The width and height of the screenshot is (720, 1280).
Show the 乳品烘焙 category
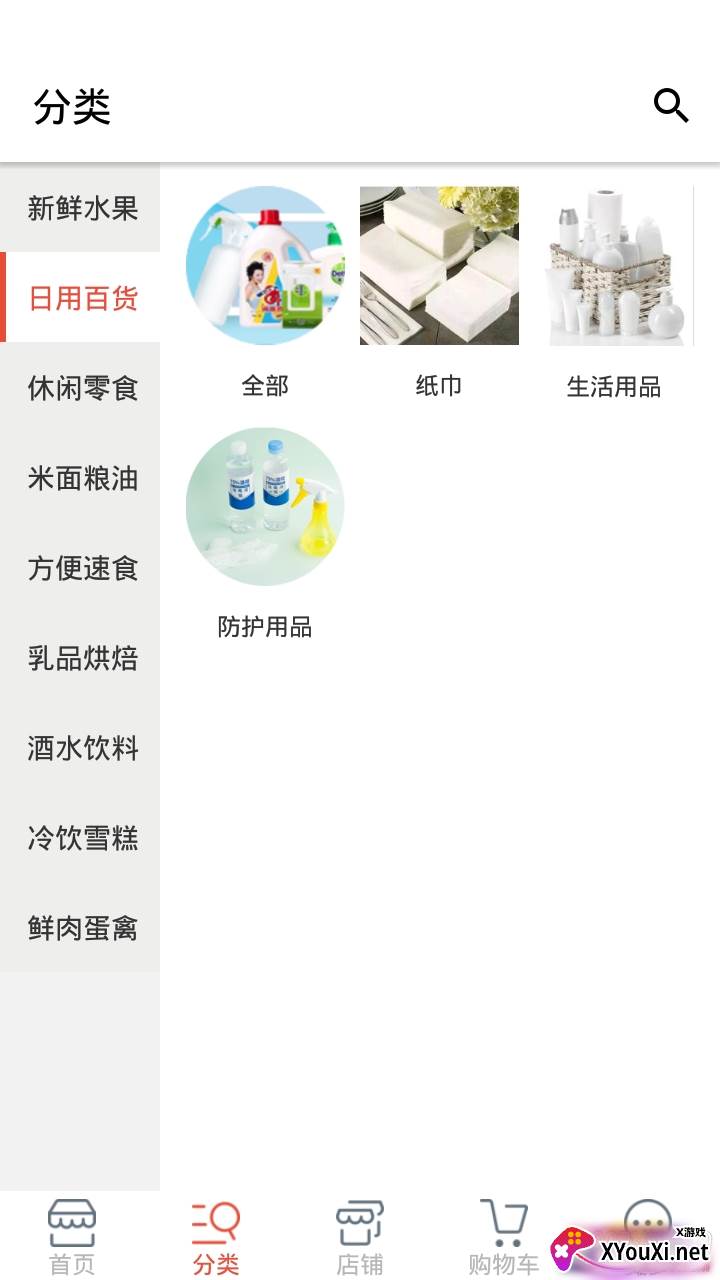(x=82, y=658)
